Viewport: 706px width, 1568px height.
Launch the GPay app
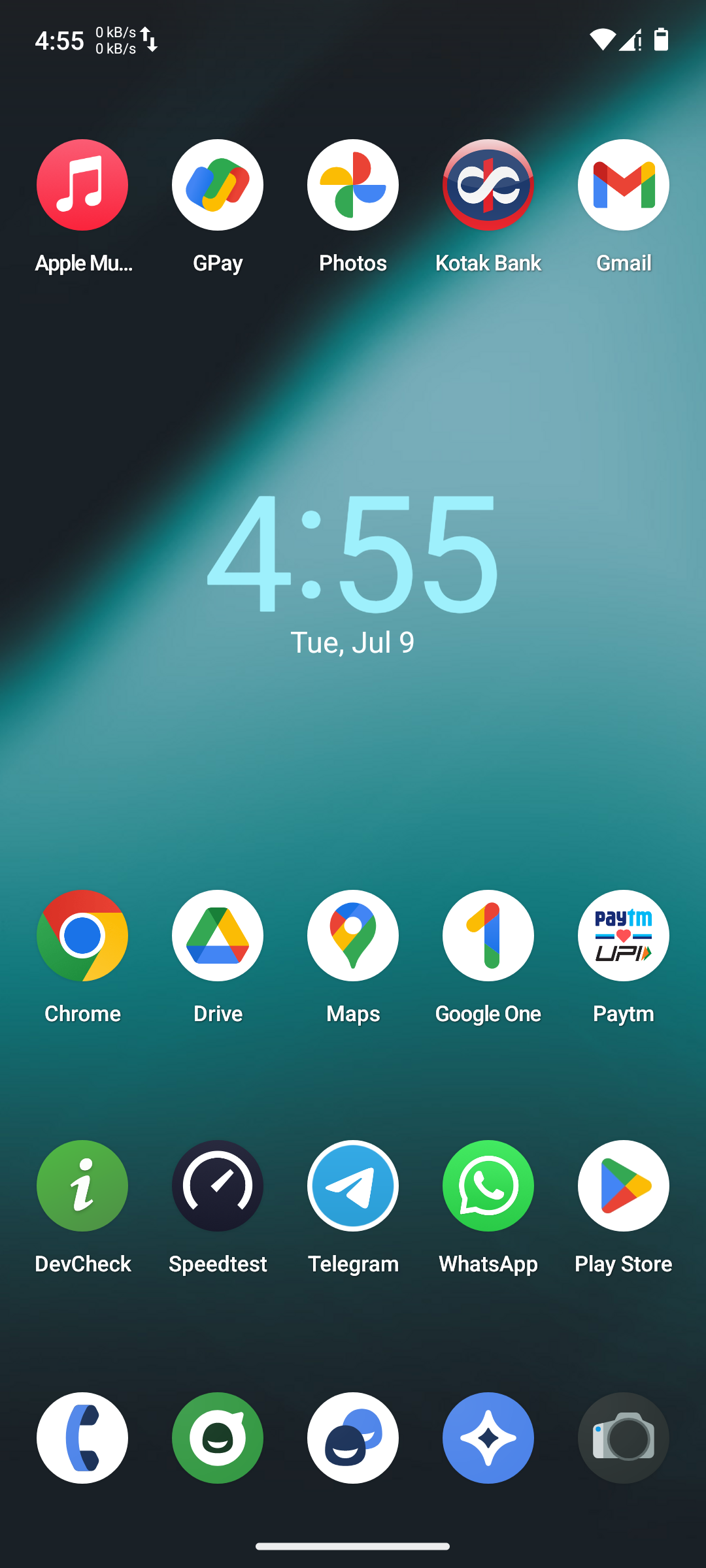pyautogui.click(x=218, y=186)
